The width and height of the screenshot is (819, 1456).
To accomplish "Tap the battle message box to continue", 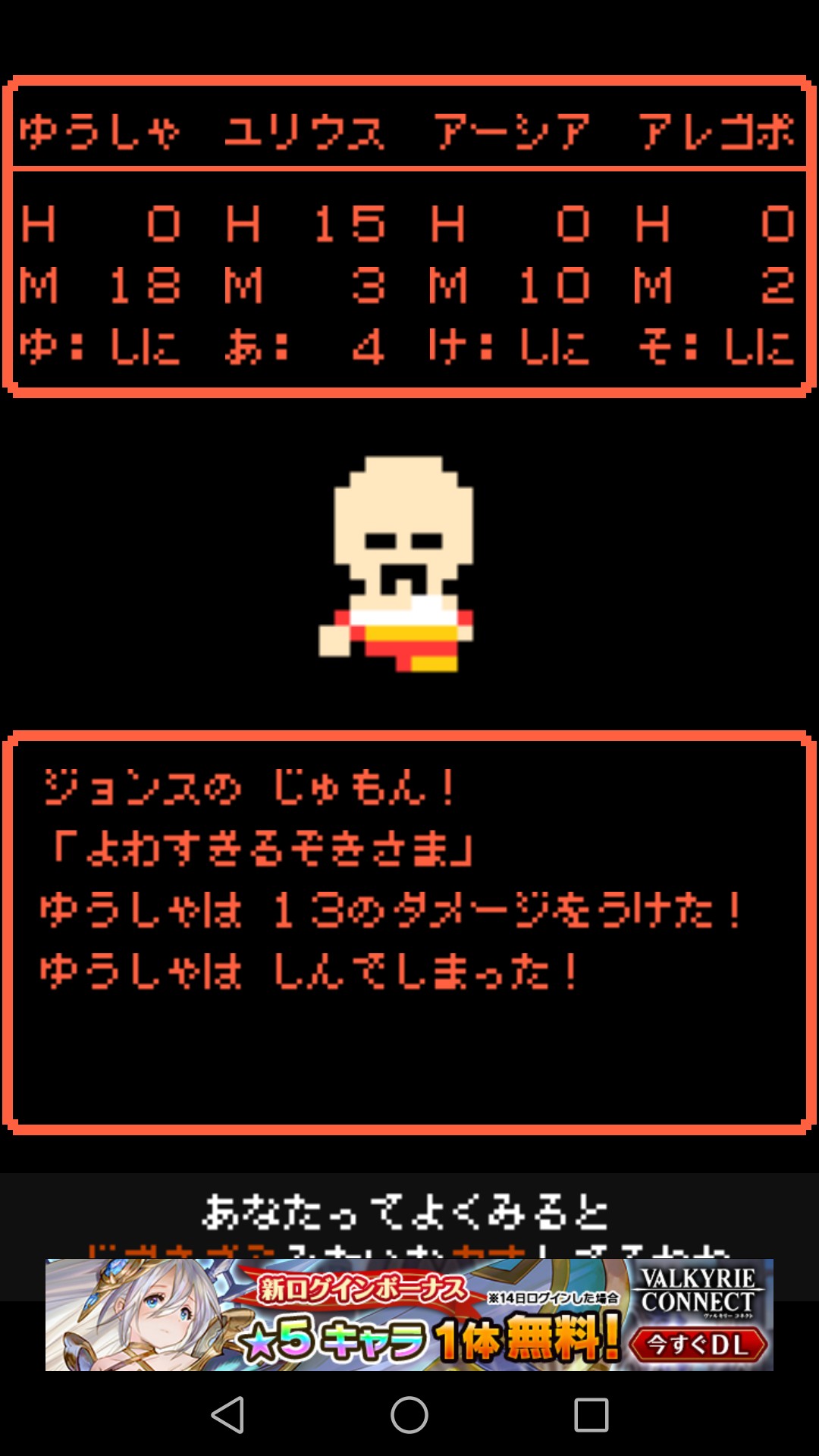I will [x=409, y=933].
